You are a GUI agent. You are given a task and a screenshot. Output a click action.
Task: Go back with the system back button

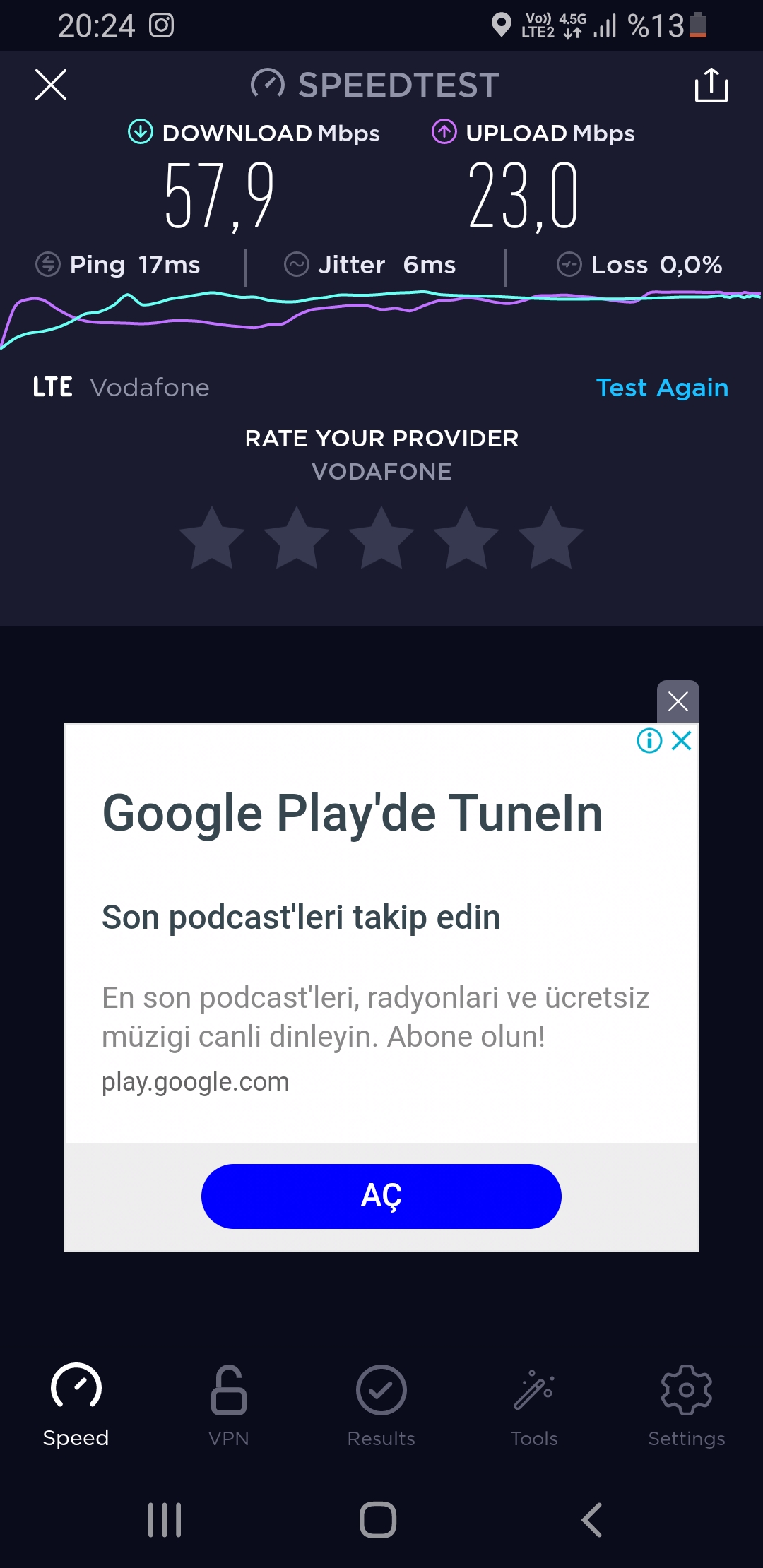(x=592, y=1519)
